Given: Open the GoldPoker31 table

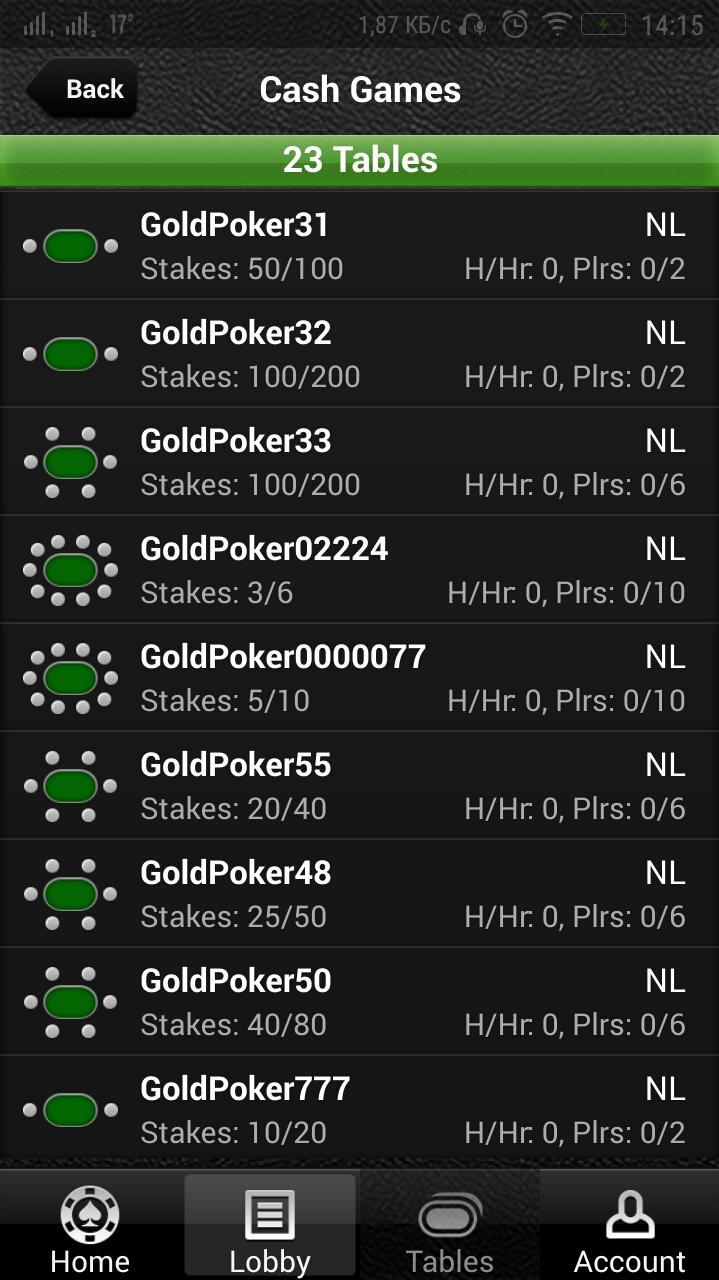Looking at the screenshot, I should click(359, 246).
